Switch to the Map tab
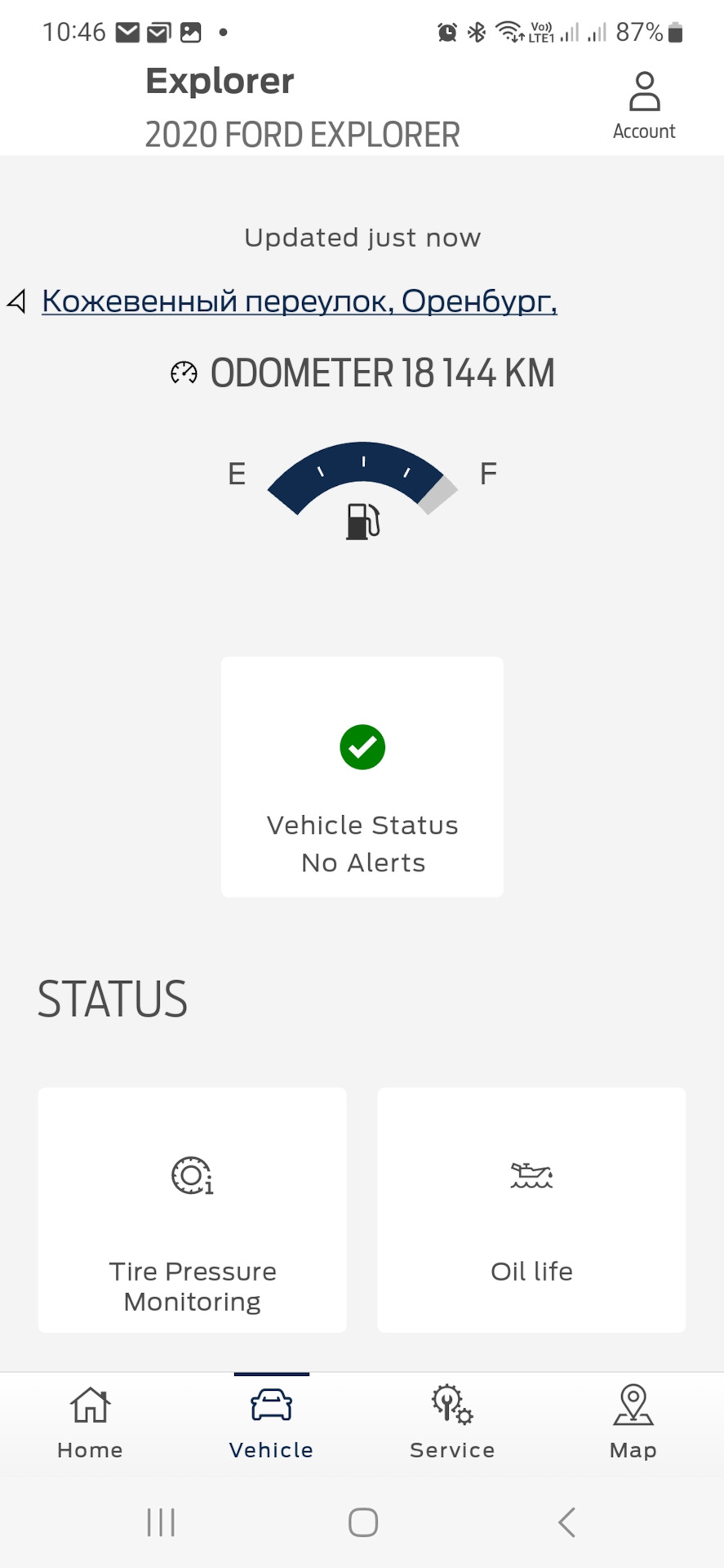724x1568 pixels. tap(633, 1423)
